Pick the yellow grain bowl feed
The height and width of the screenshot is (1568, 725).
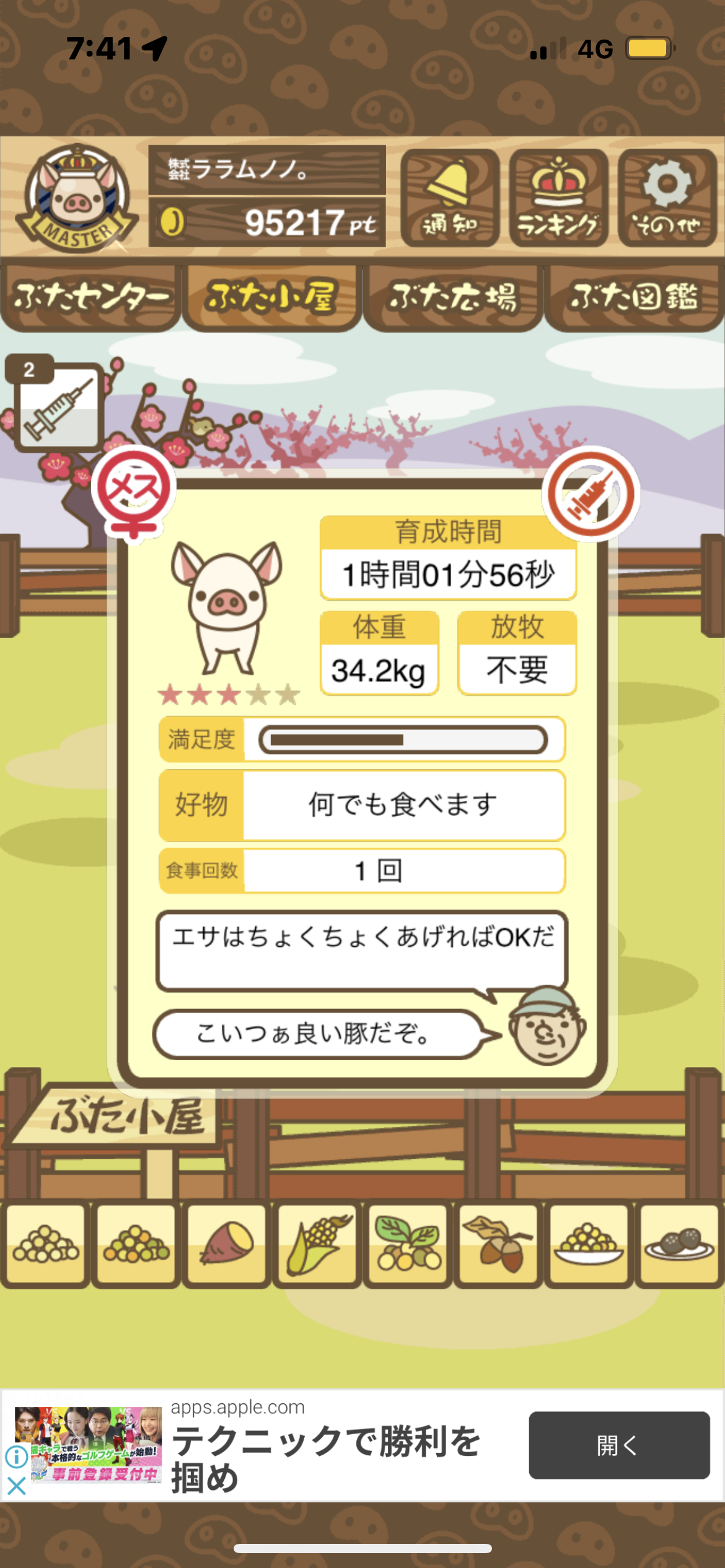(589, 1244)
